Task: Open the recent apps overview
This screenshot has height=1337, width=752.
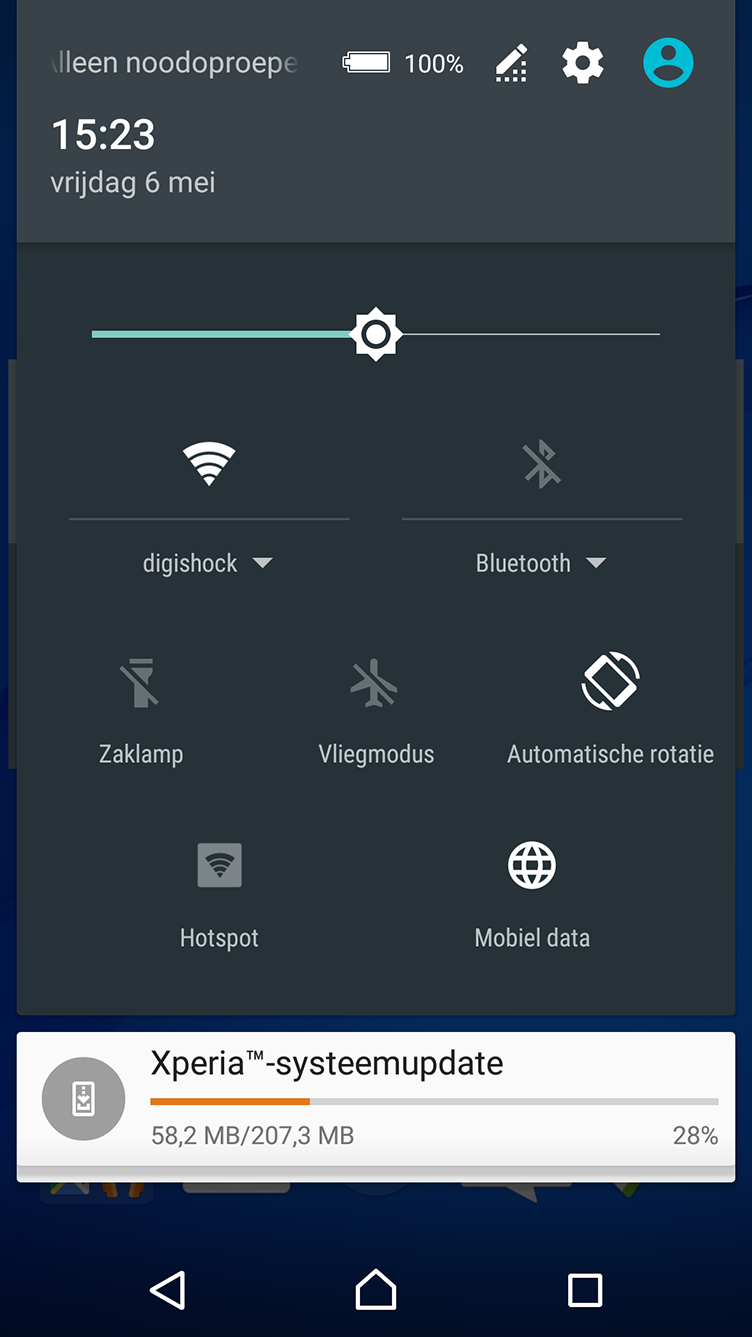Action: pos(585,1290)
